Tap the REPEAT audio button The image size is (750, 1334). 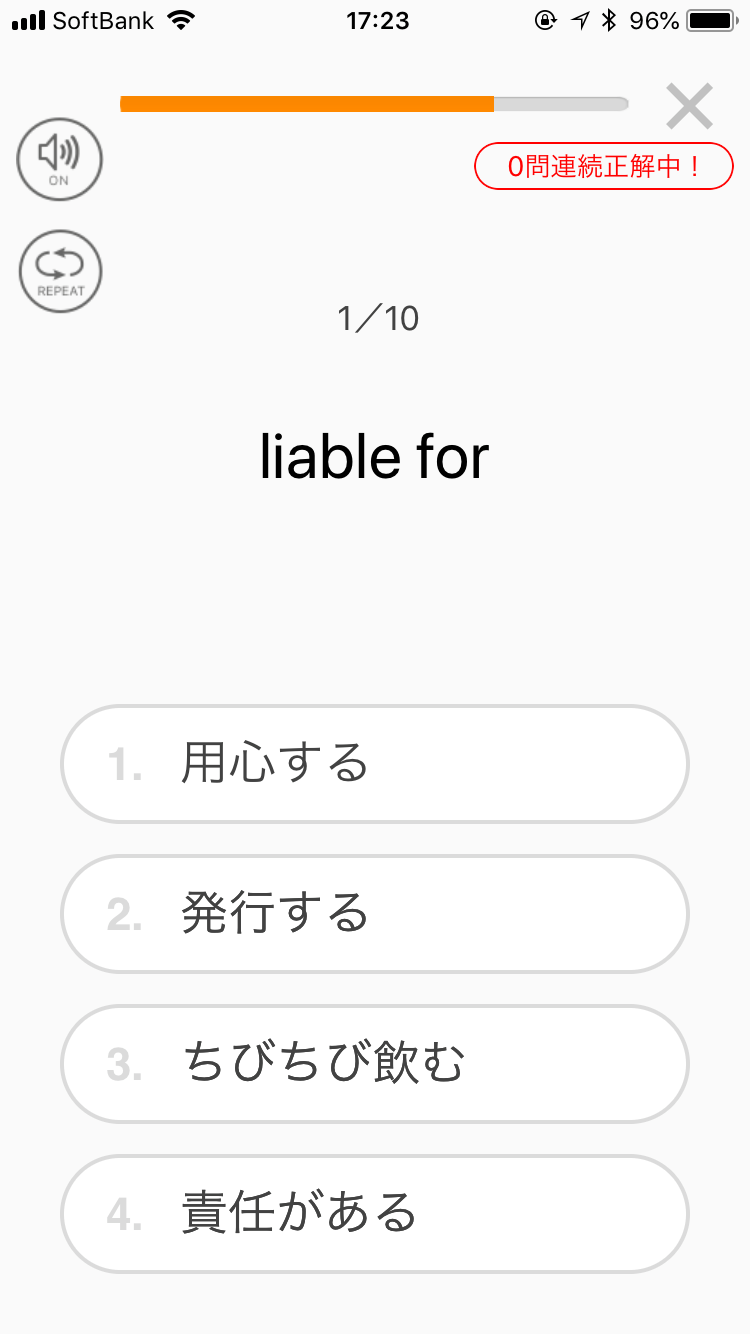coord(60,271)
